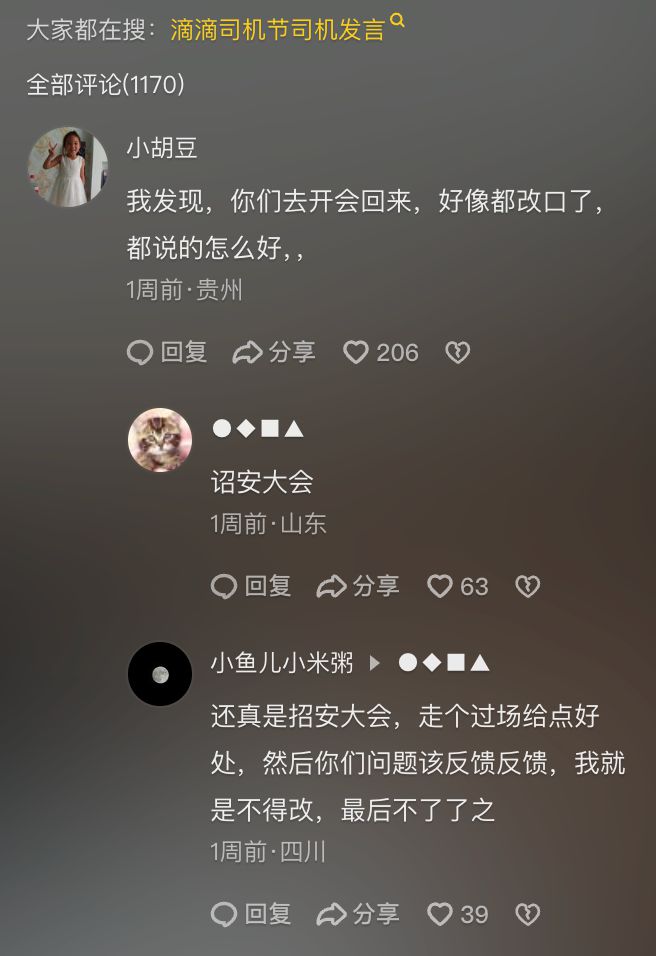The width and height of the screenshot is (656, 956).
Task: Dislike 小鱼儿小米粥's comment
Action: 527,914
